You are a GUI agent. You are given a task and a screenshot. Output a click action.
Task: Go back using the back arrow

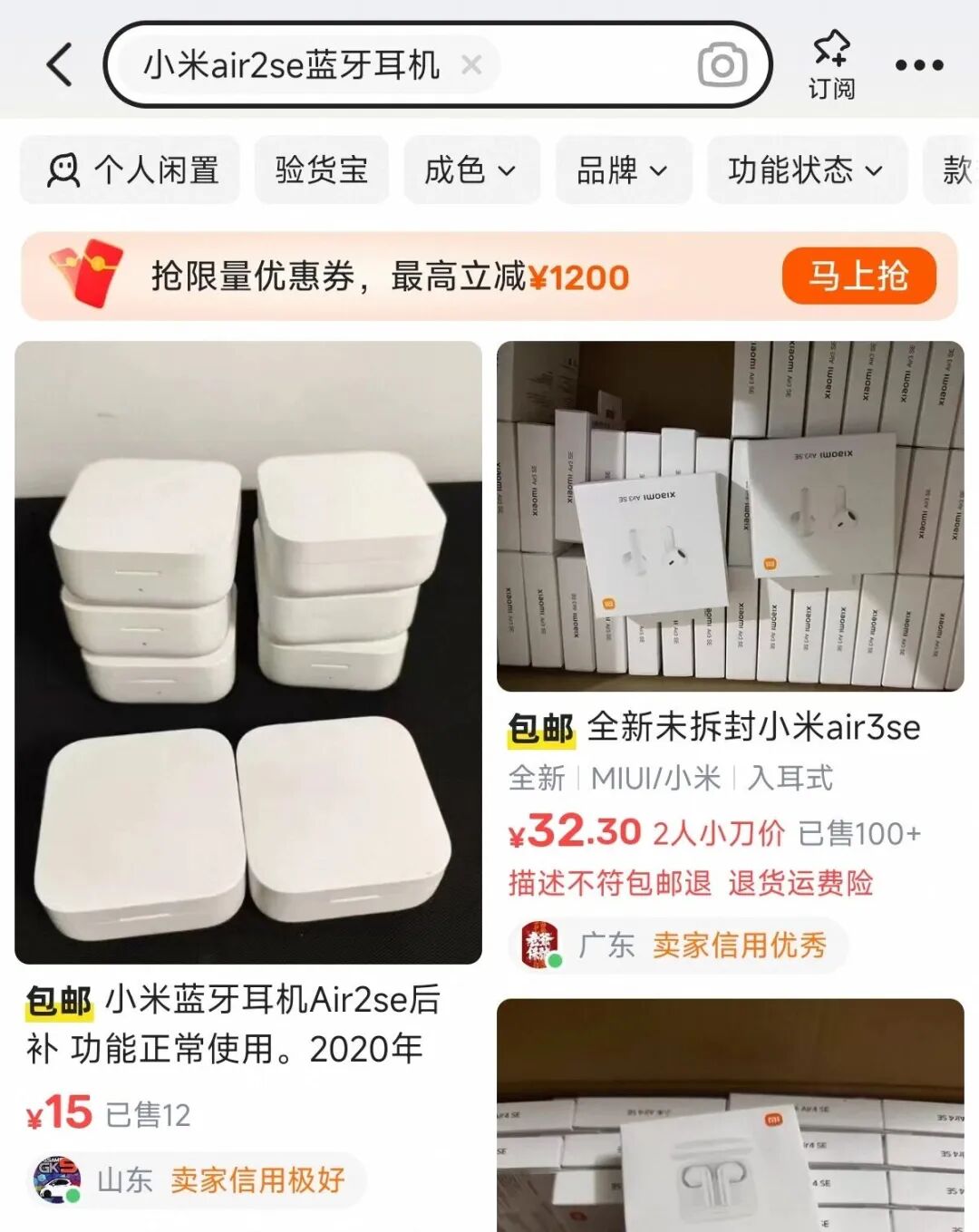point(60,65)
